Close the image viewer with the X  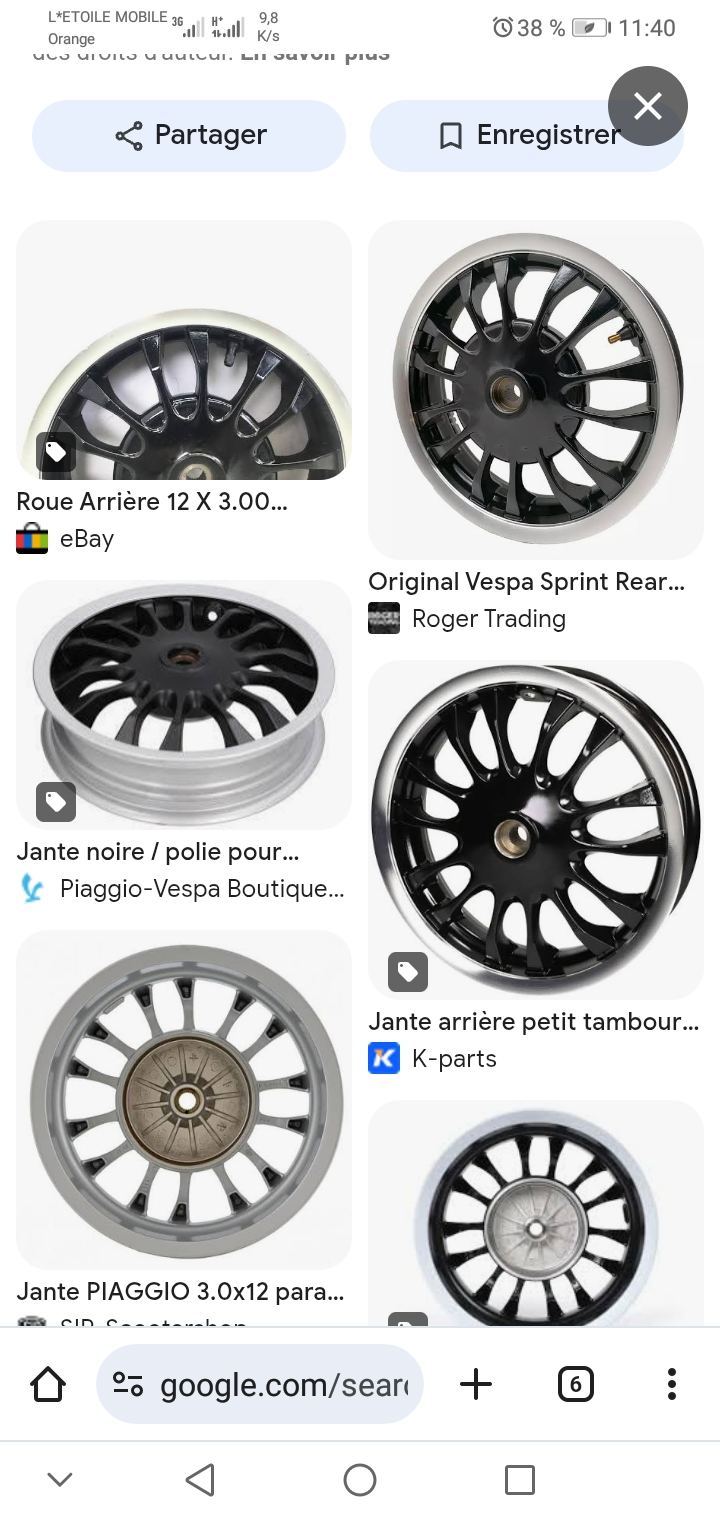pyautogui.click(x=647, y=106)
